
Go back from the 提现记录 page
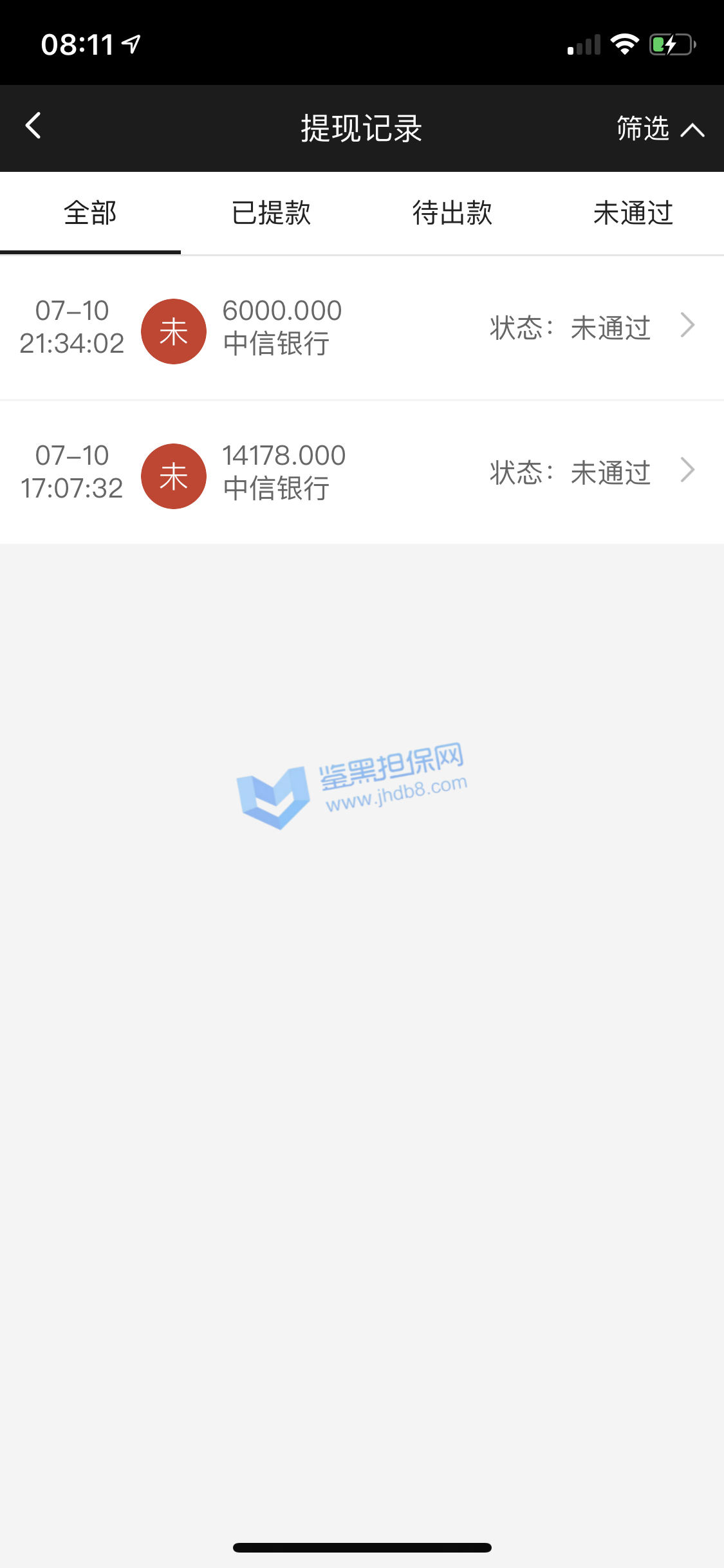[x=33, y=127]
